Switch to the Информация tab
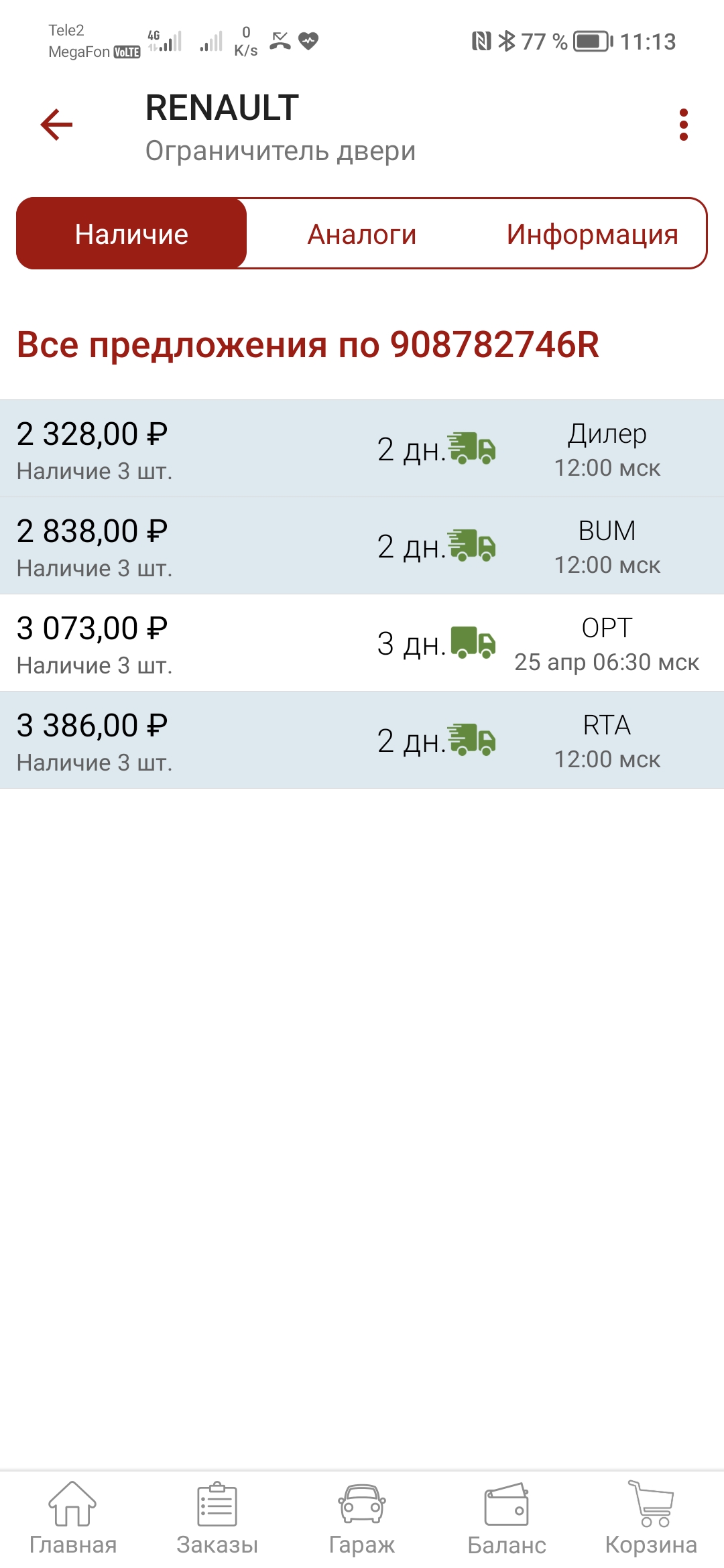Viewport: 724px width, 1568px height. pos(592,234)
